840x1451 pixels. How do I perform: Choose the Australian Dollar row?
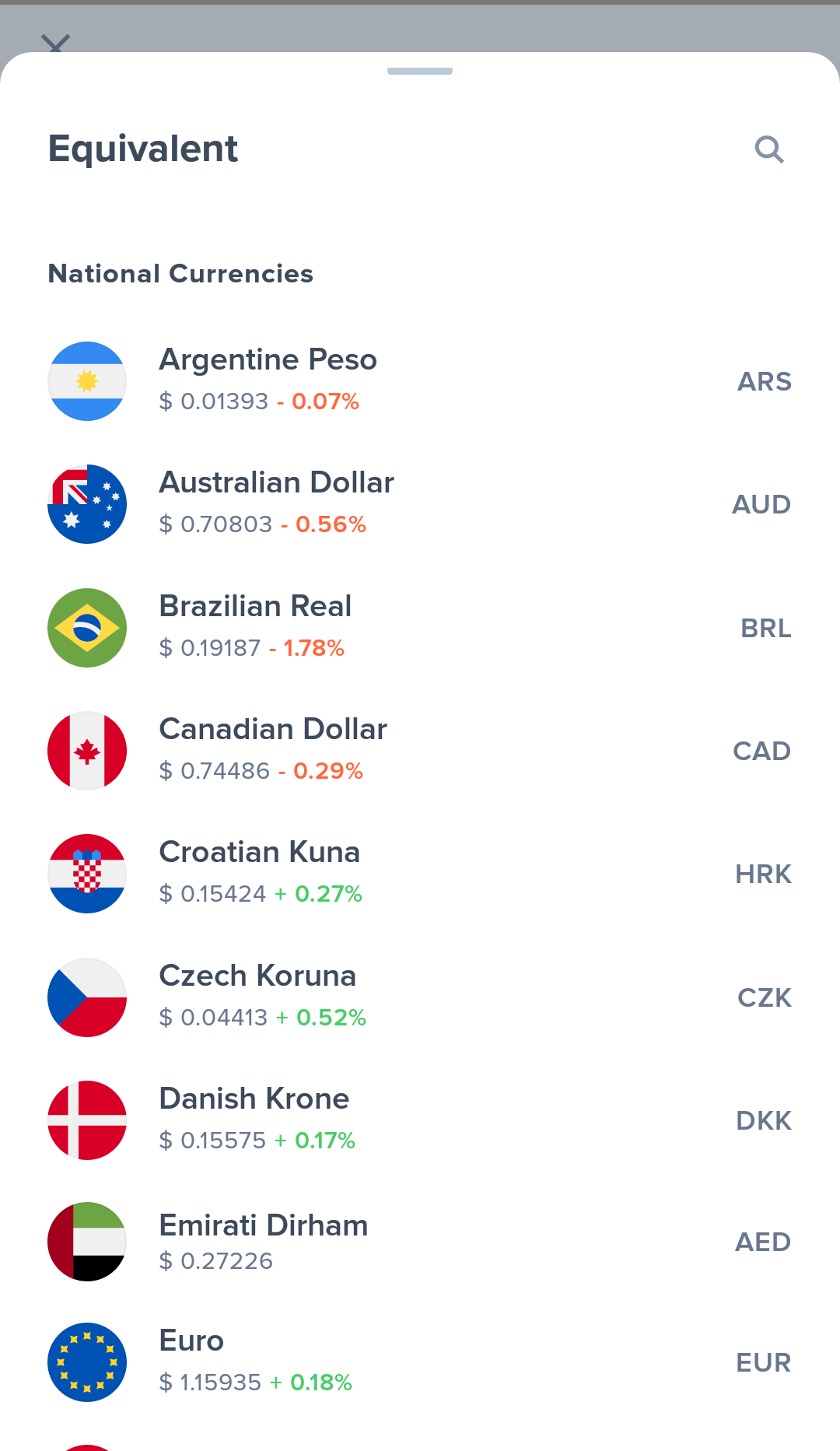tap(420, 504)
